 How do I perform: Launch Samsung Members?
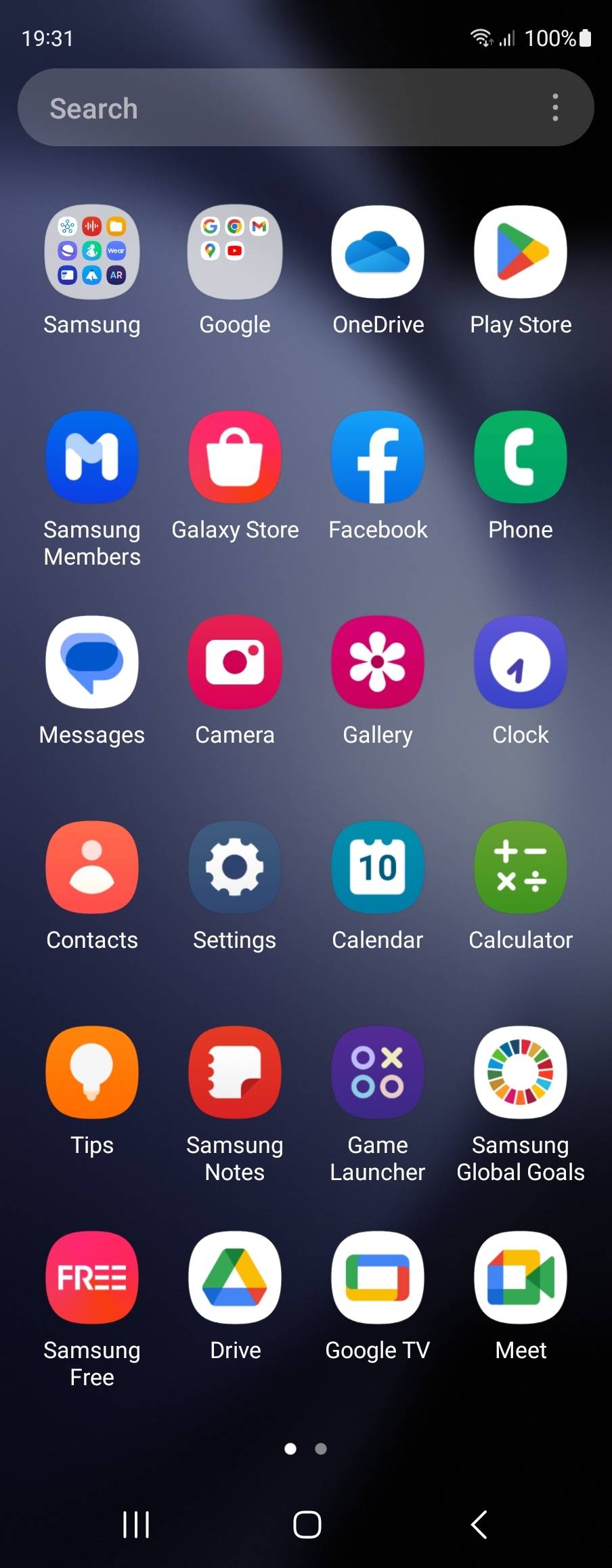[x=92, y=458]
